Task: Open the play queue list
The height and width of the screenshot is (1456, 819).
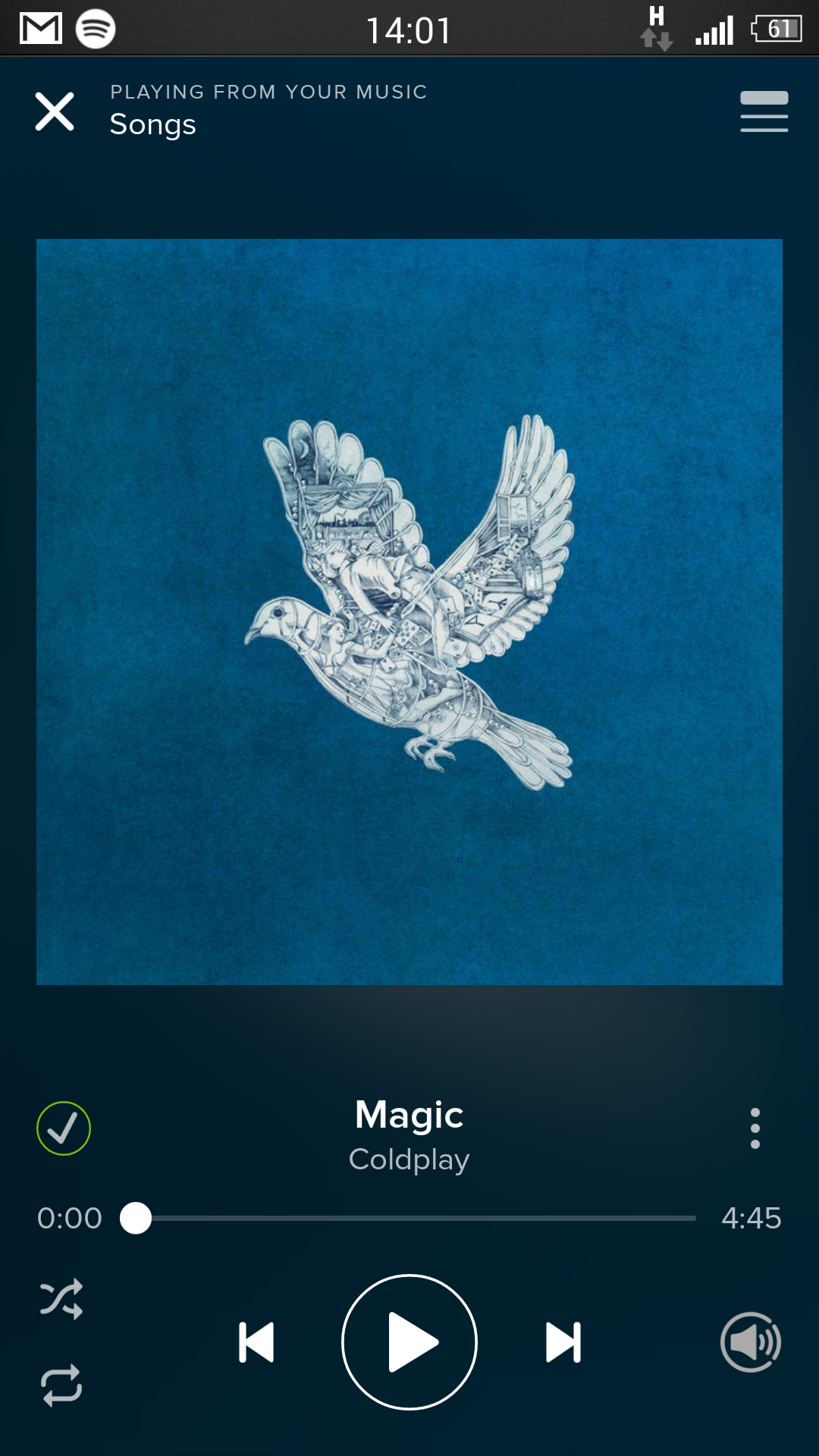Action: click(764, 111)
